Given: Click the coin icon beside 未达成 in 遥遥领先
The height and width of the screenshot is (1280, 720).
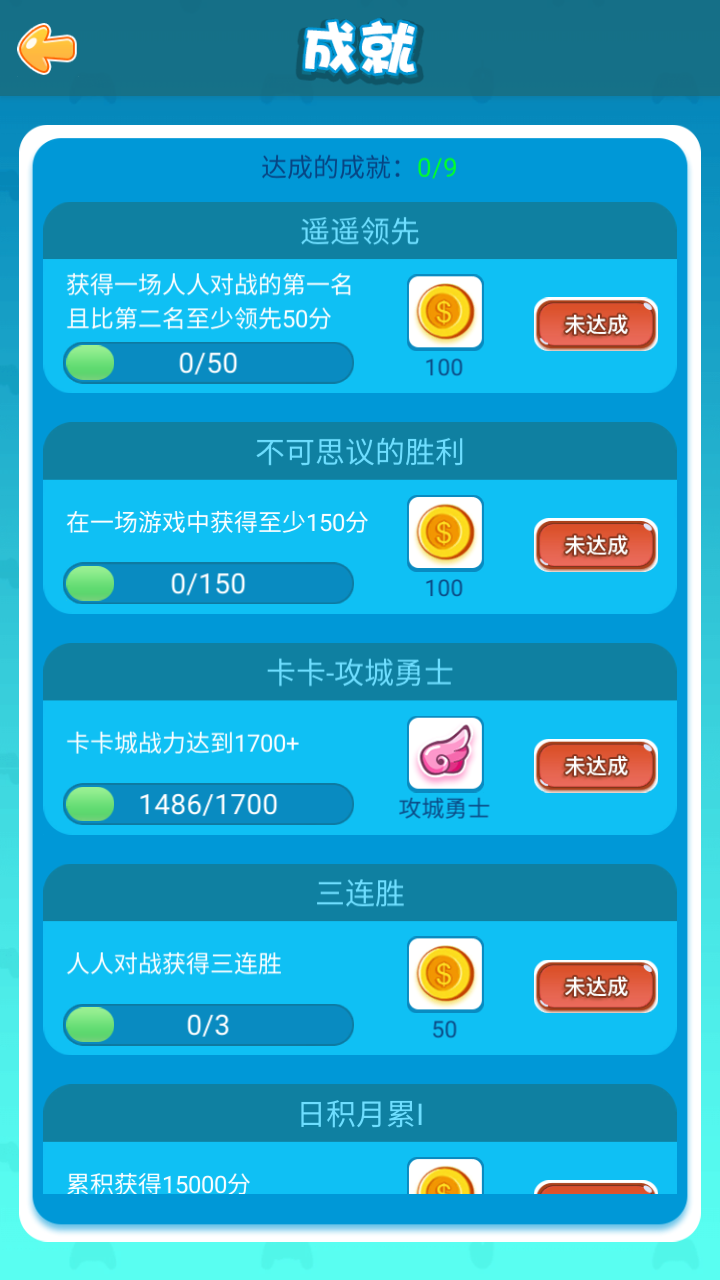Looking at the screenshot, I should (x=444, y=312).
